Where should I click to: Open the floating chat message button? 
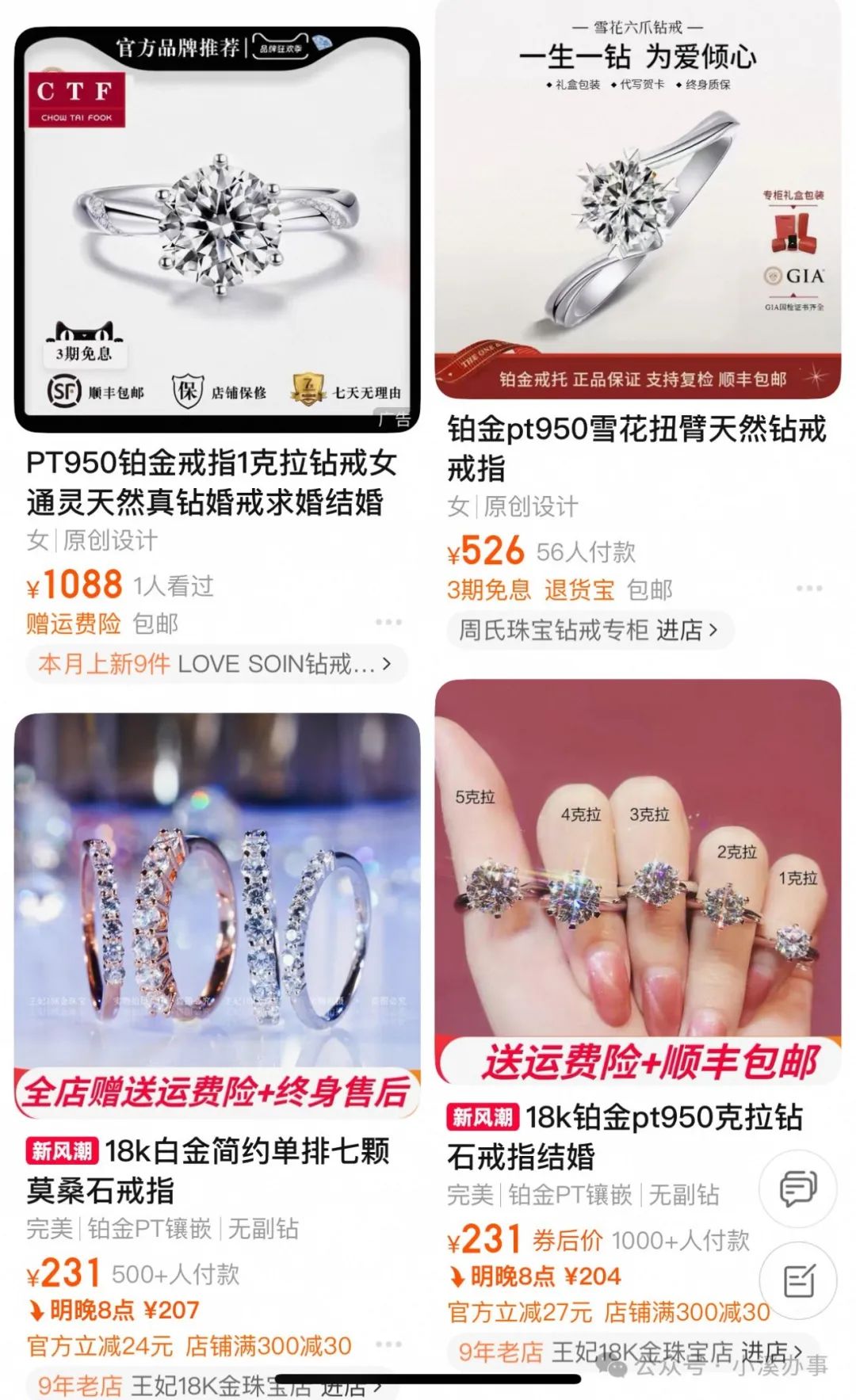(797, 1188)
